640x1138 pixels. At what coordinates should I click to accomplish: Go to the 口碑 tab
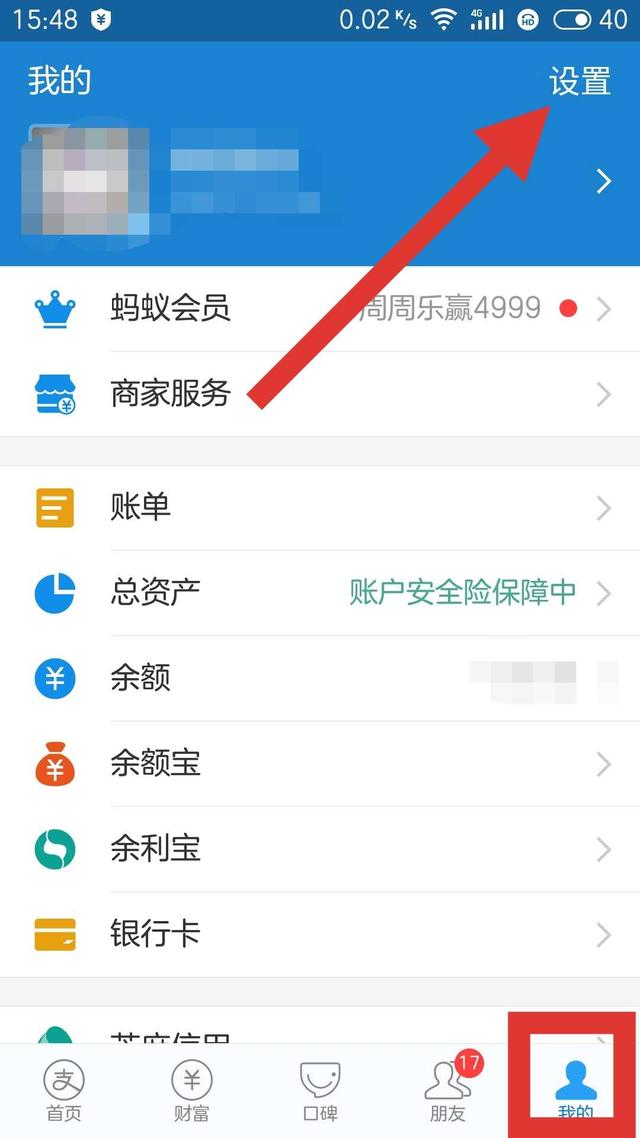(x=320, y=1092)
